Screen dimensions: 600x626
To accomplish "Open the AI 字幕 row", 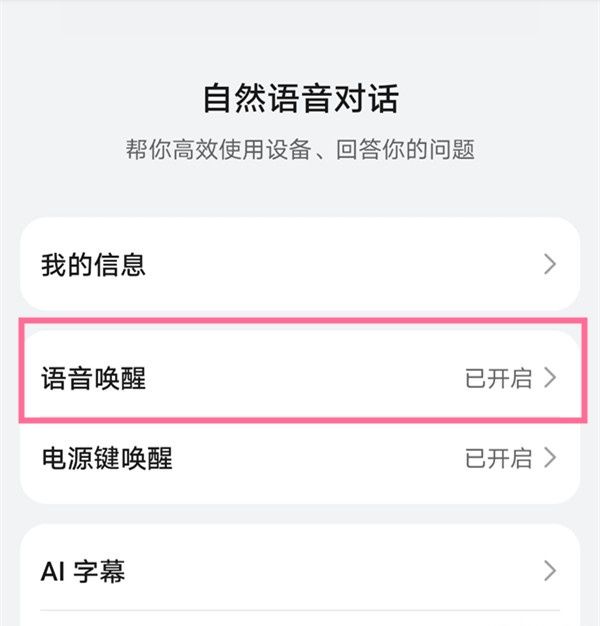I will (299, 571).
